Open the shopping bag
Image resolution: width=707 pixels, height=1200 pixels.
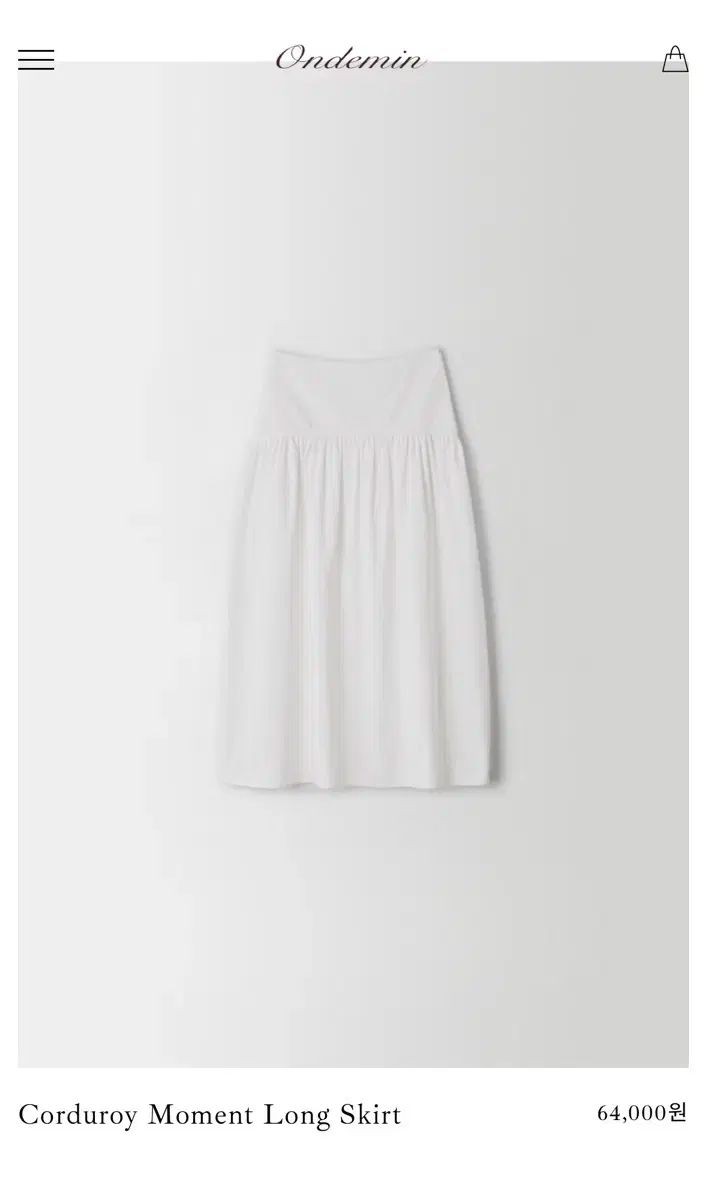675,59
